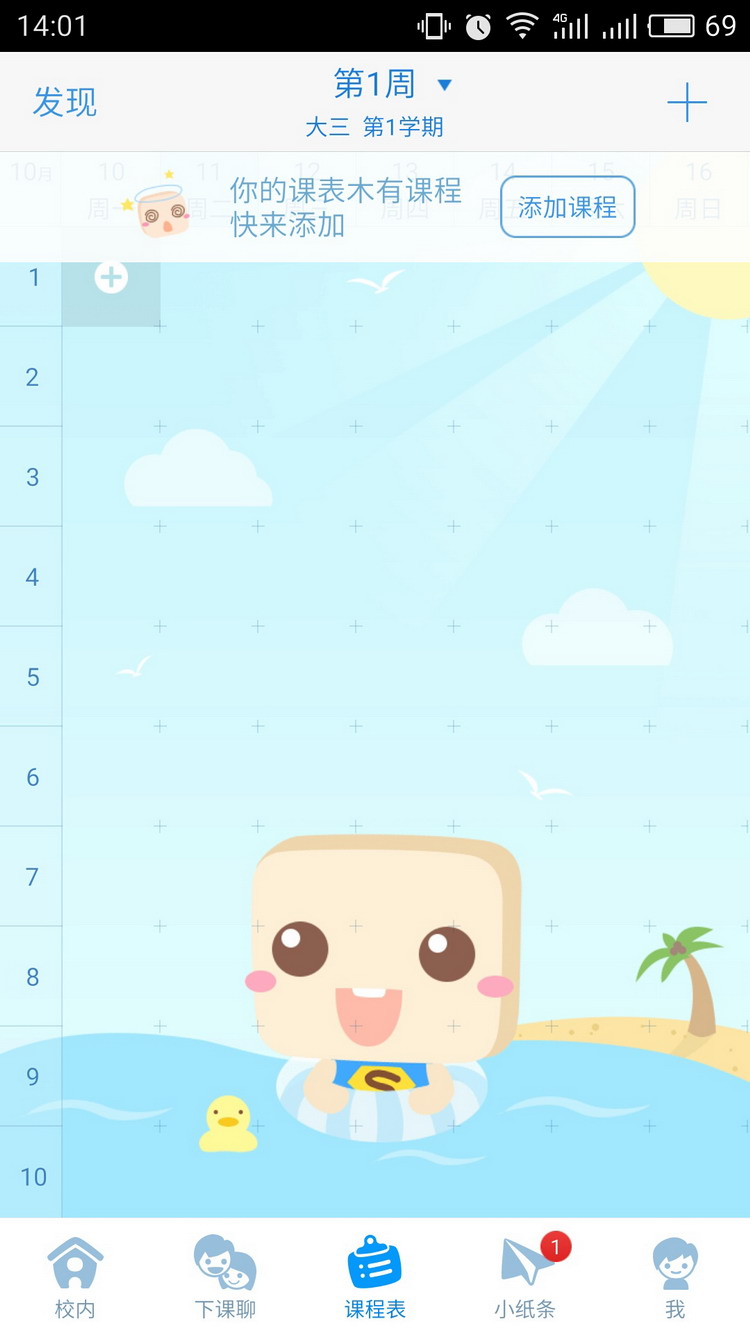Viewport: 750px width, 1333px height.
Task: Select the 课程表 tab
Action: click(x=375, y=1277)
